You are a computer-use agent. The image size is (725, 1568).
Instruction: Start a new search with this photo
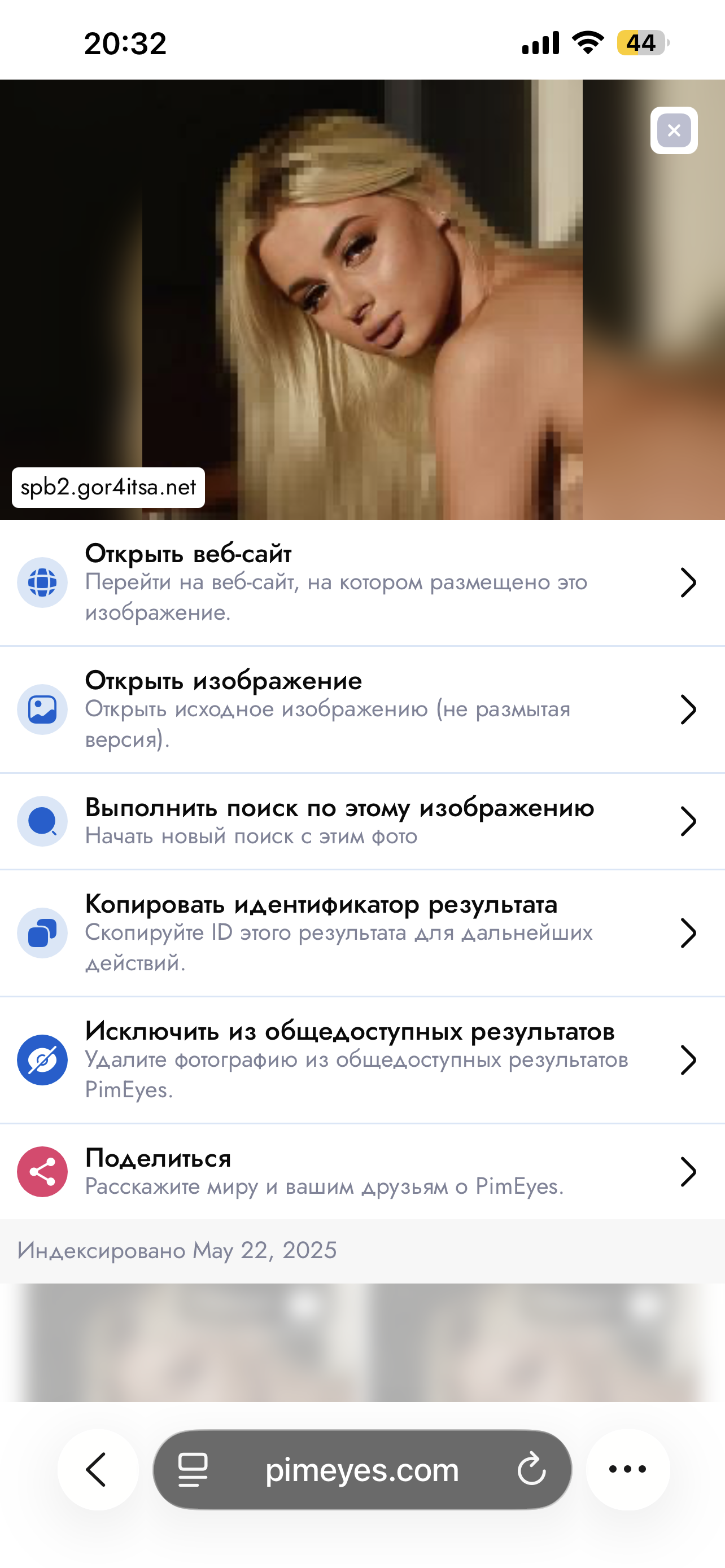tap(362, 821)
